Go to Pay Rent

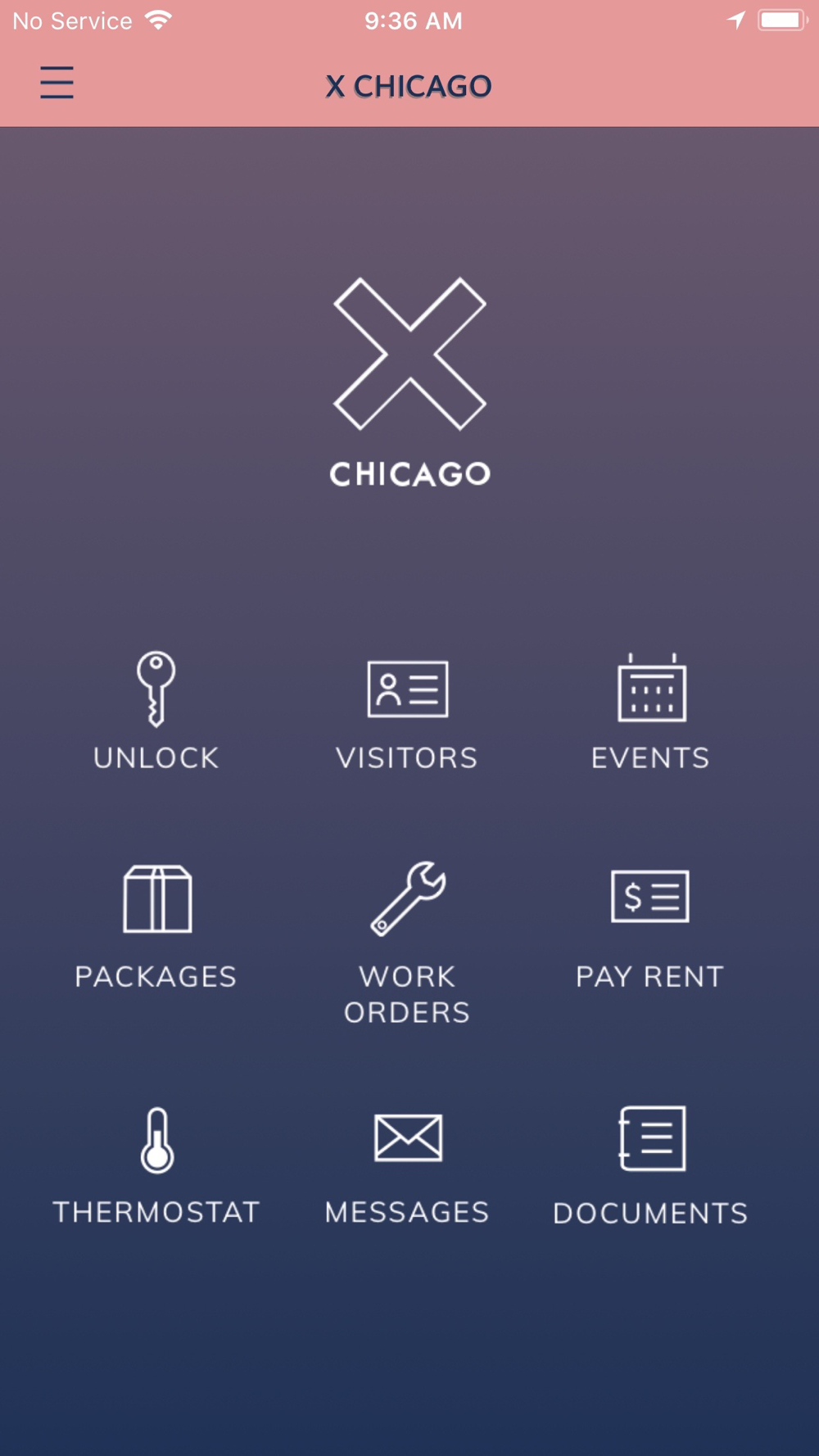pos(650,929)
